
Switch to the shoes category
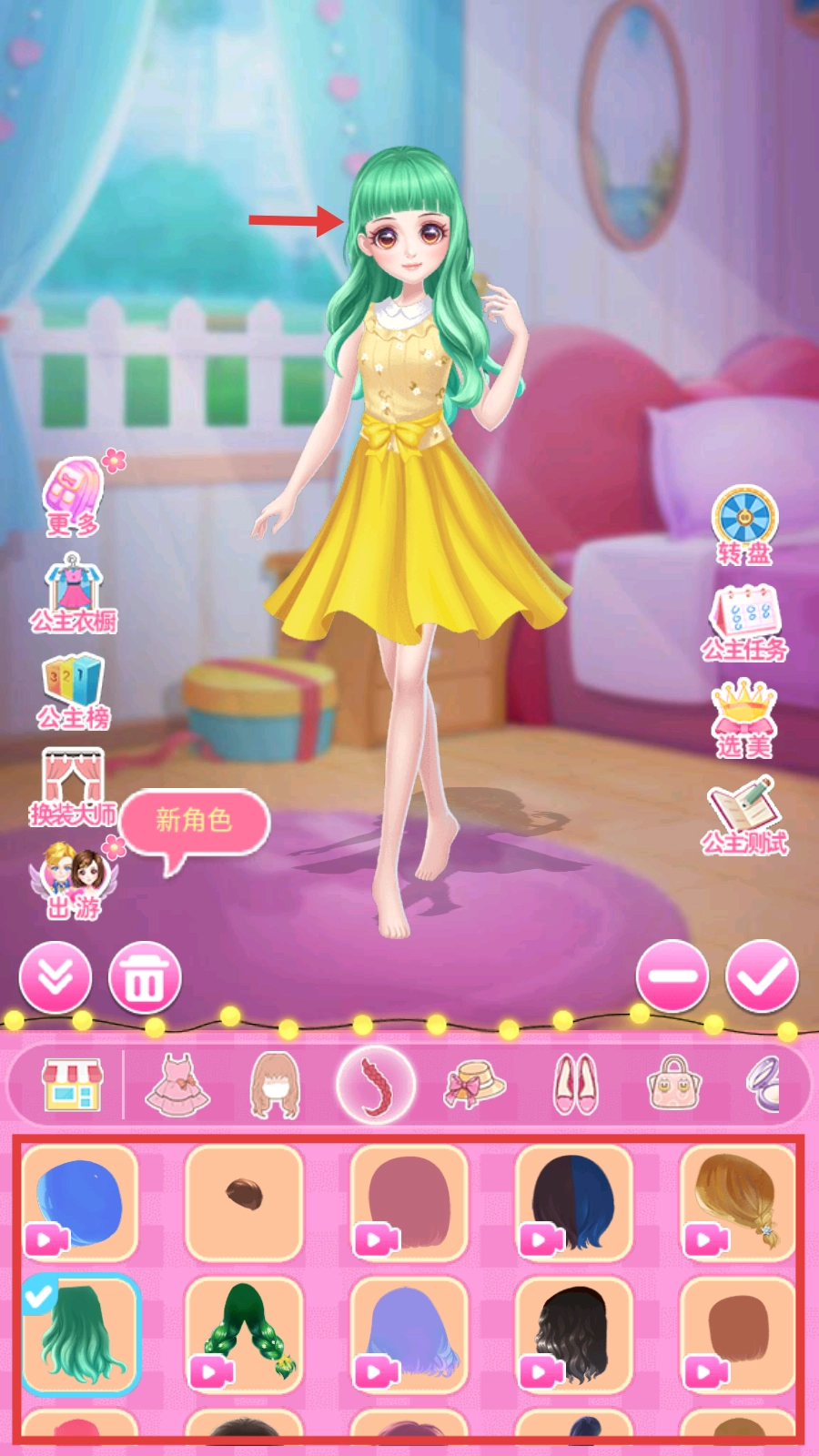(x=576, y=1085)
